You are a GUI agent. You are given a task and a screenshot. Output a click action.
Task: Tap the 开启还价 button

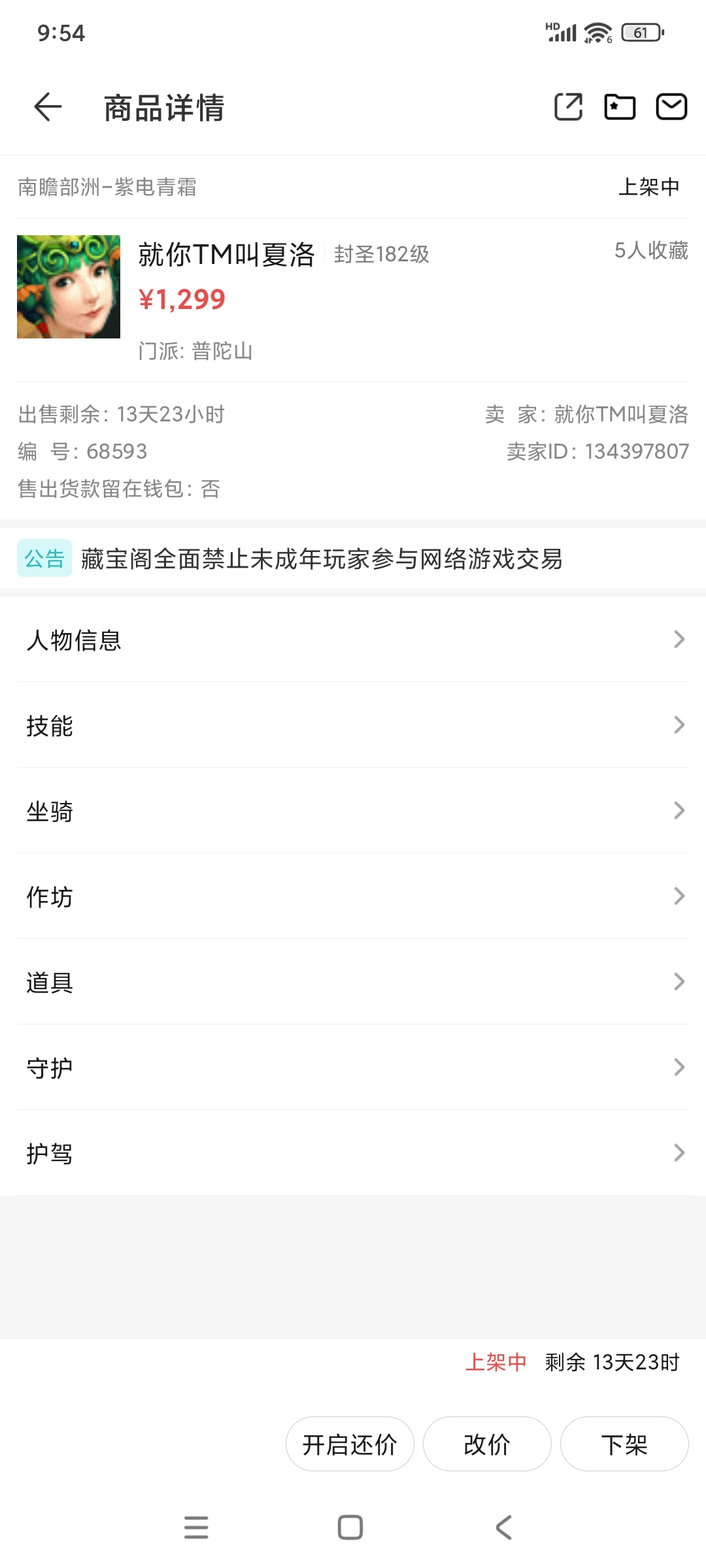tap(350, 1444)
